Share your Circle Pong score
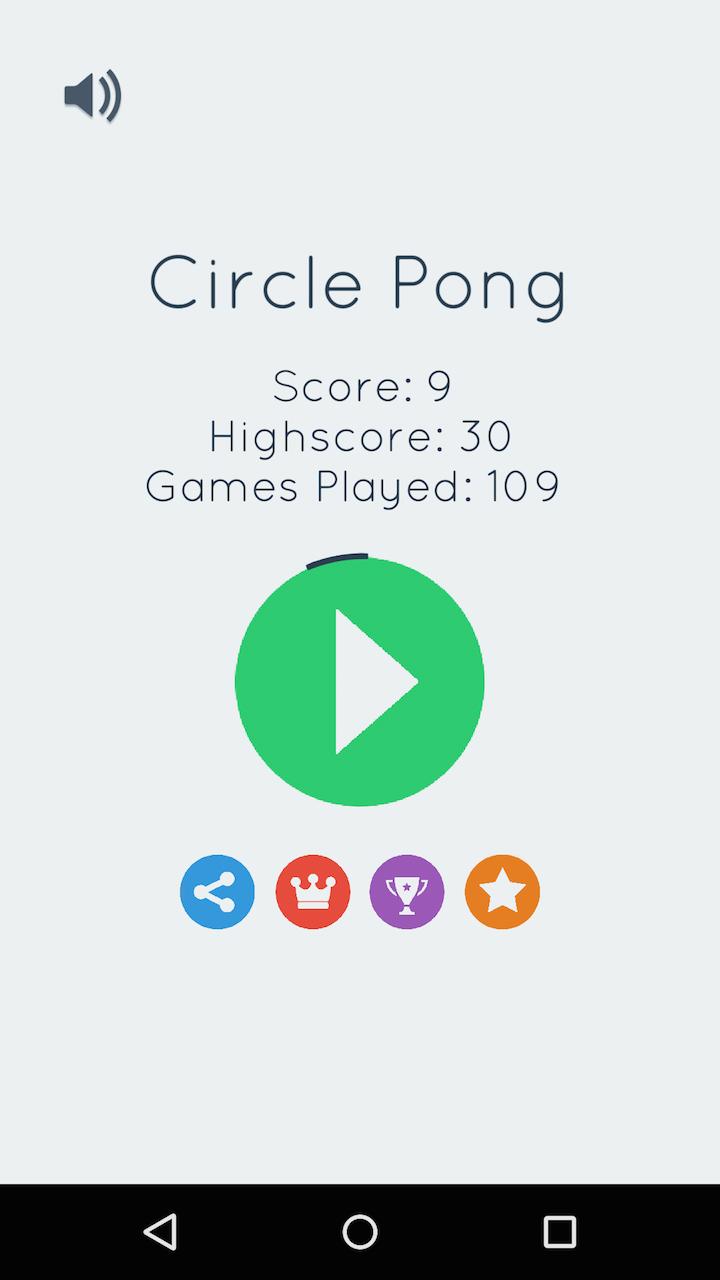Viewport: 720px width, 1280px height. point(217,892)
